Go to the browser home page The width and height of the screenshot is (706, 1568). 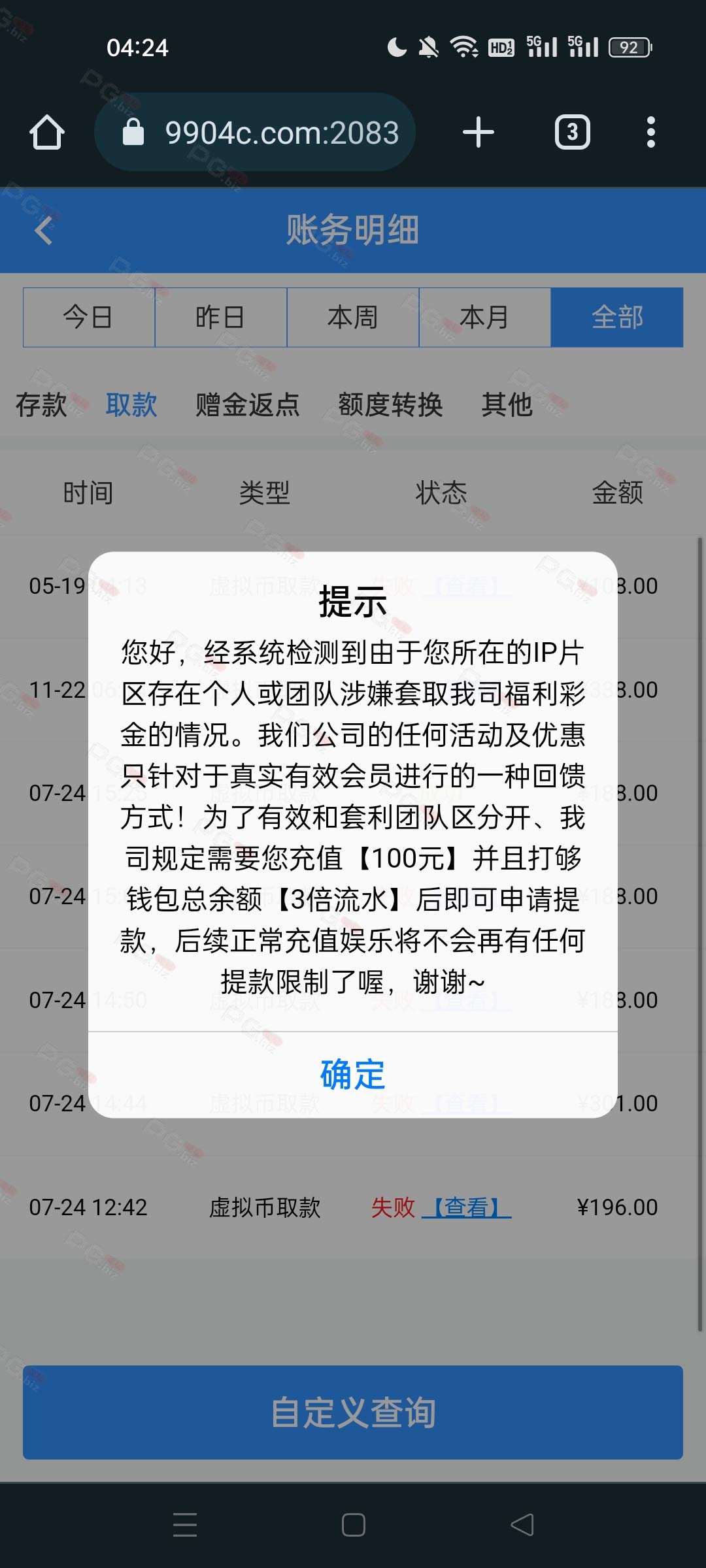[47, 133]
